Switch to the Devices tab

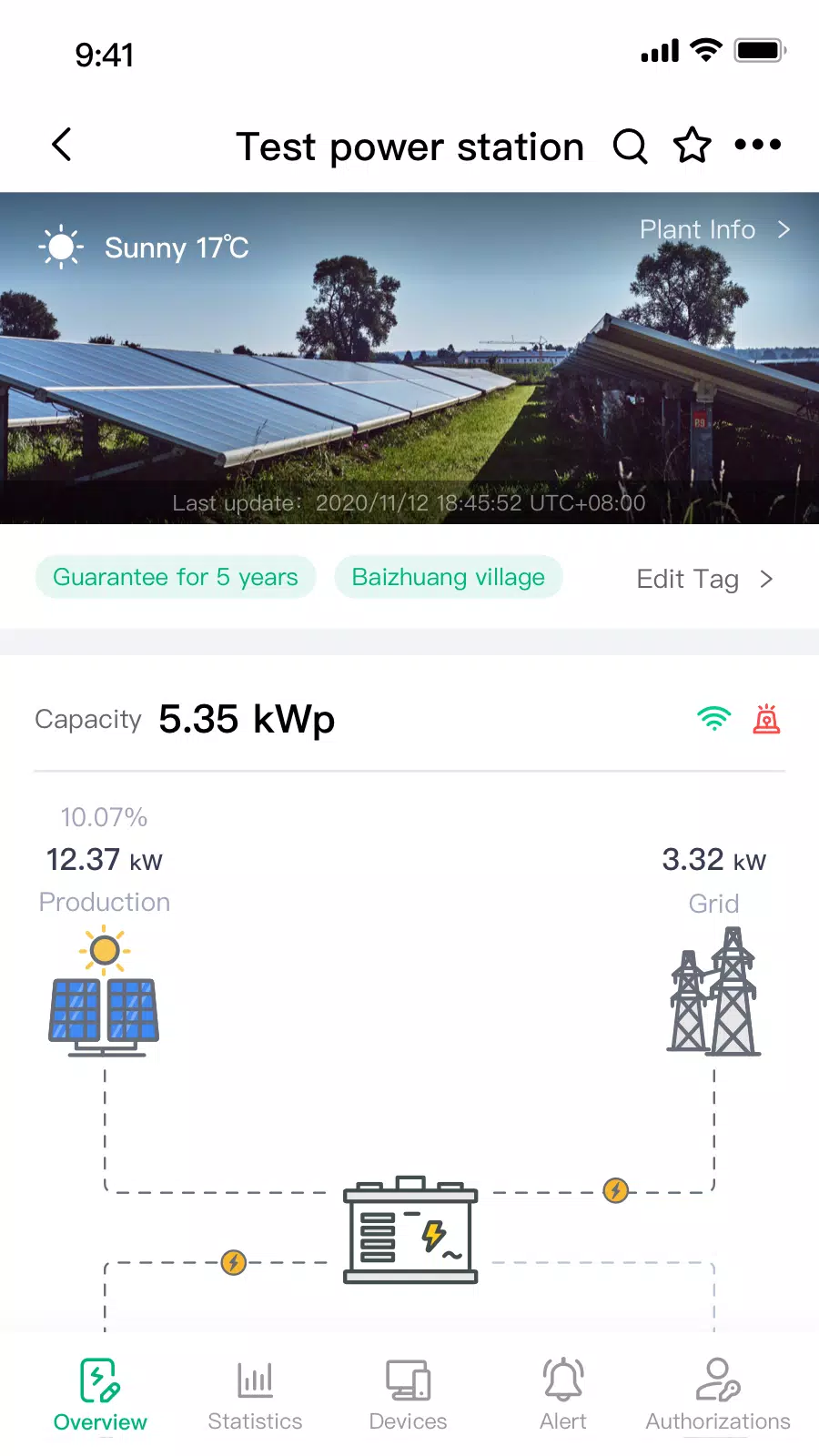click(409, 1396)
